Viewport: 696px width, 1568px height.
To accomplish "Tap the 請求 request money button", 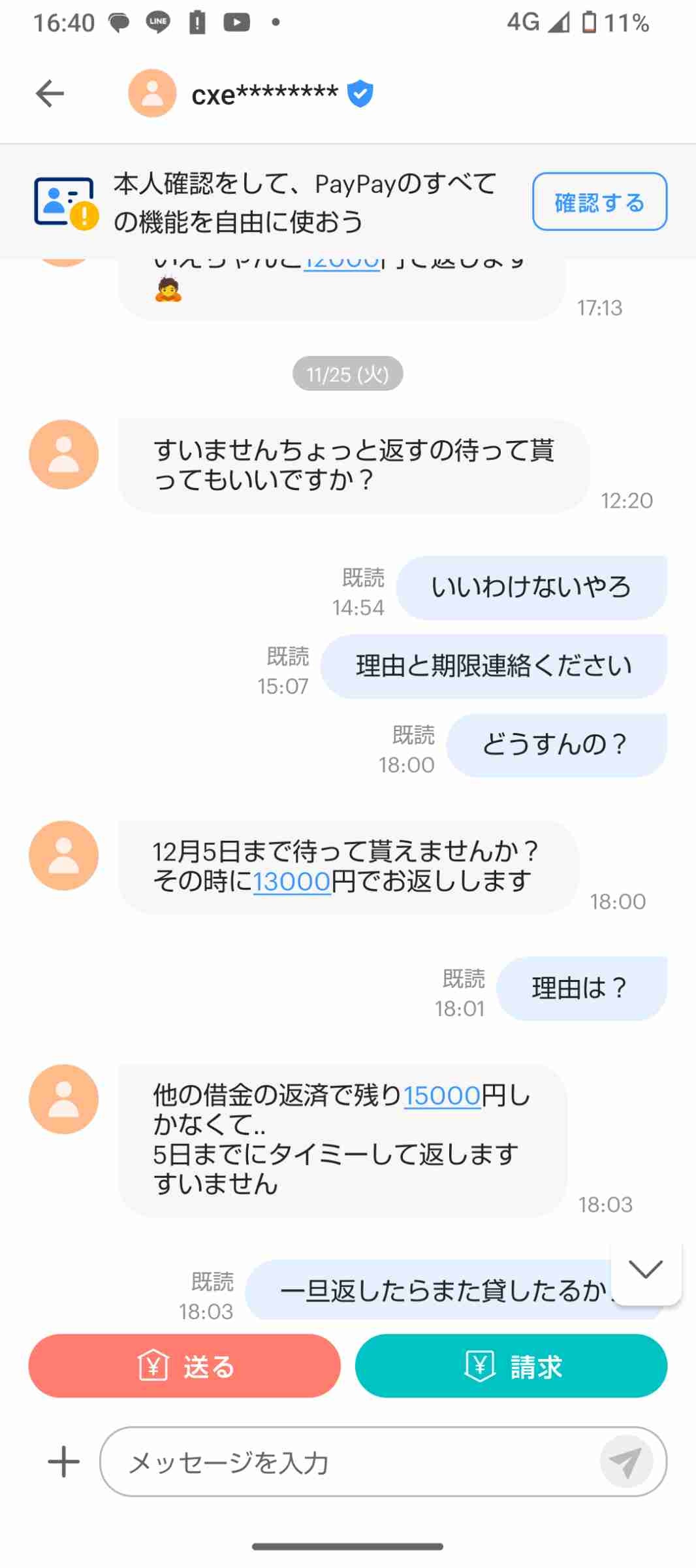I will tap(511, 1365).
